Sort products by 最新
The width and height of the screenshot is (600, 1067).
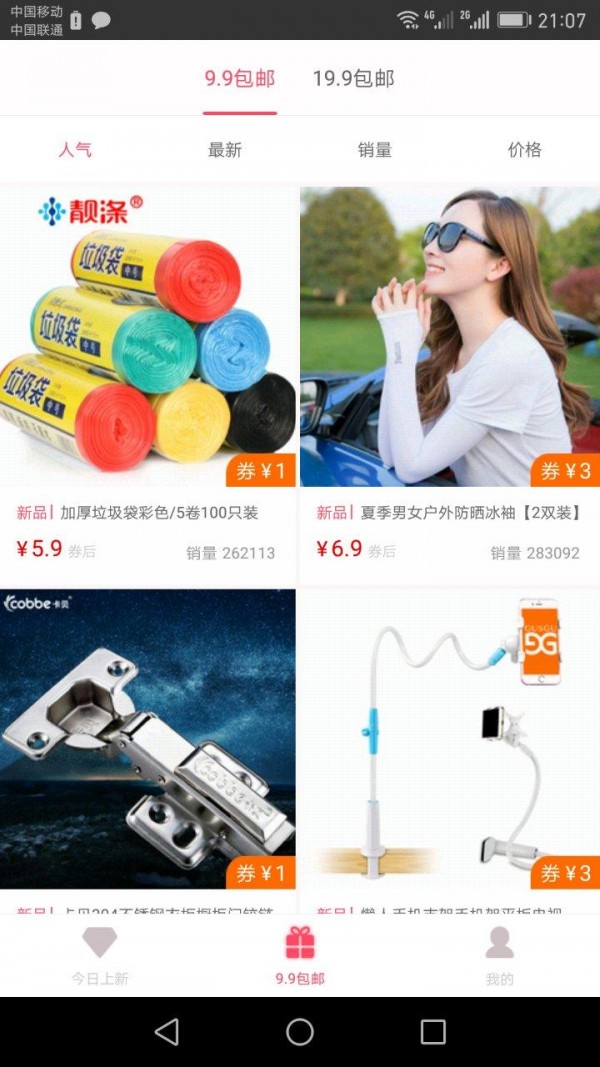coord(225,150)
